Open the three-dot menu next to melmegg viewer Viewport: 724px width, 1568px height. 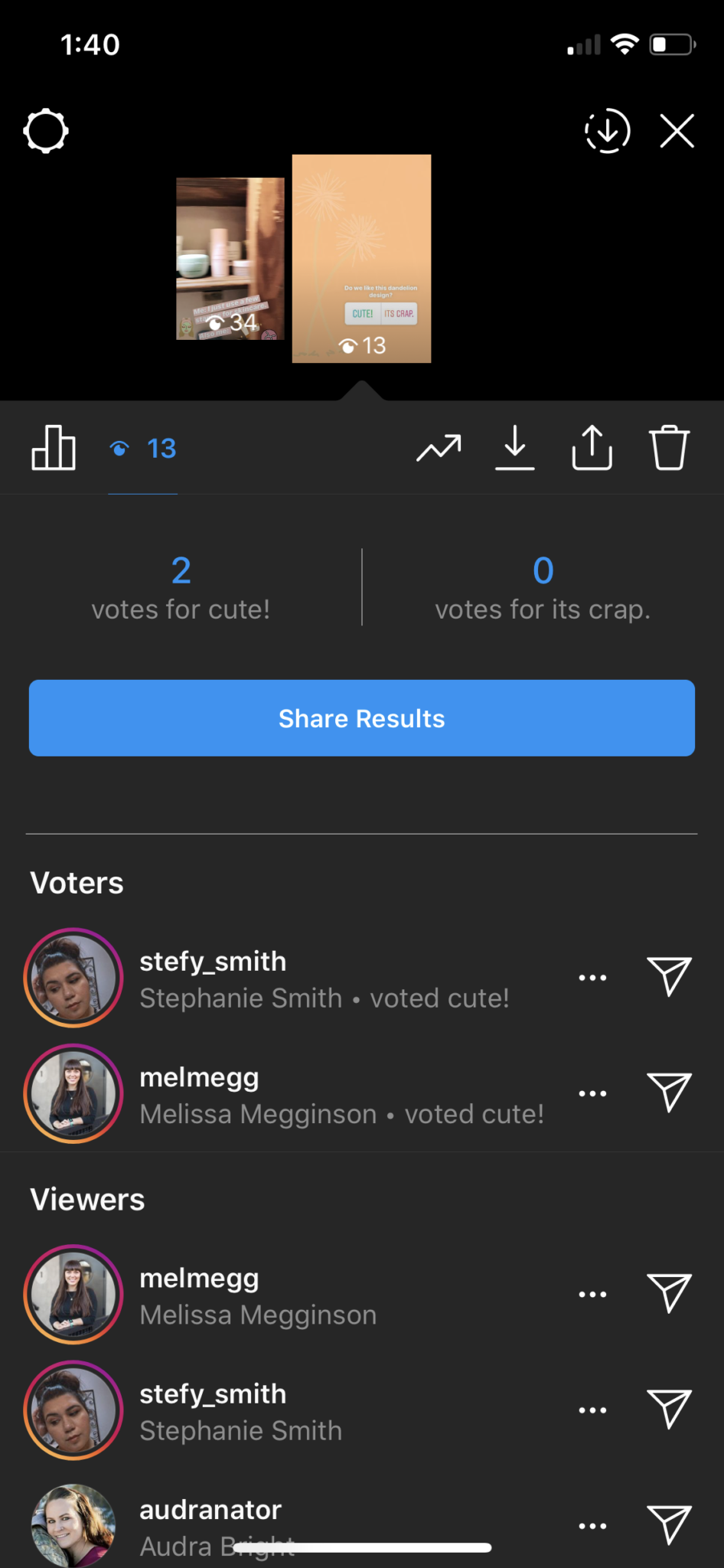click(592, 1294)
